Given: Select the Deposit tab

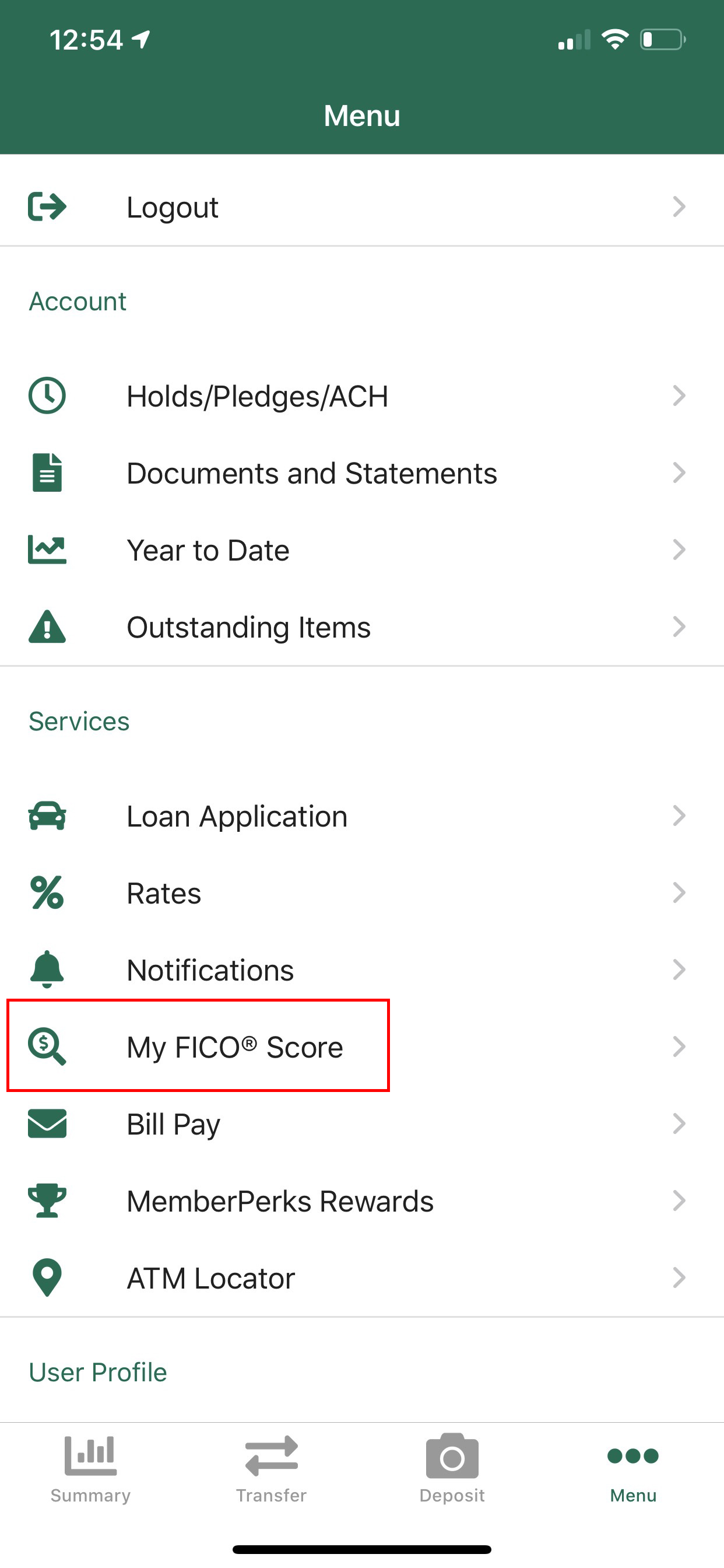Looking at the screenshot, I should [x=452, y=1469].
